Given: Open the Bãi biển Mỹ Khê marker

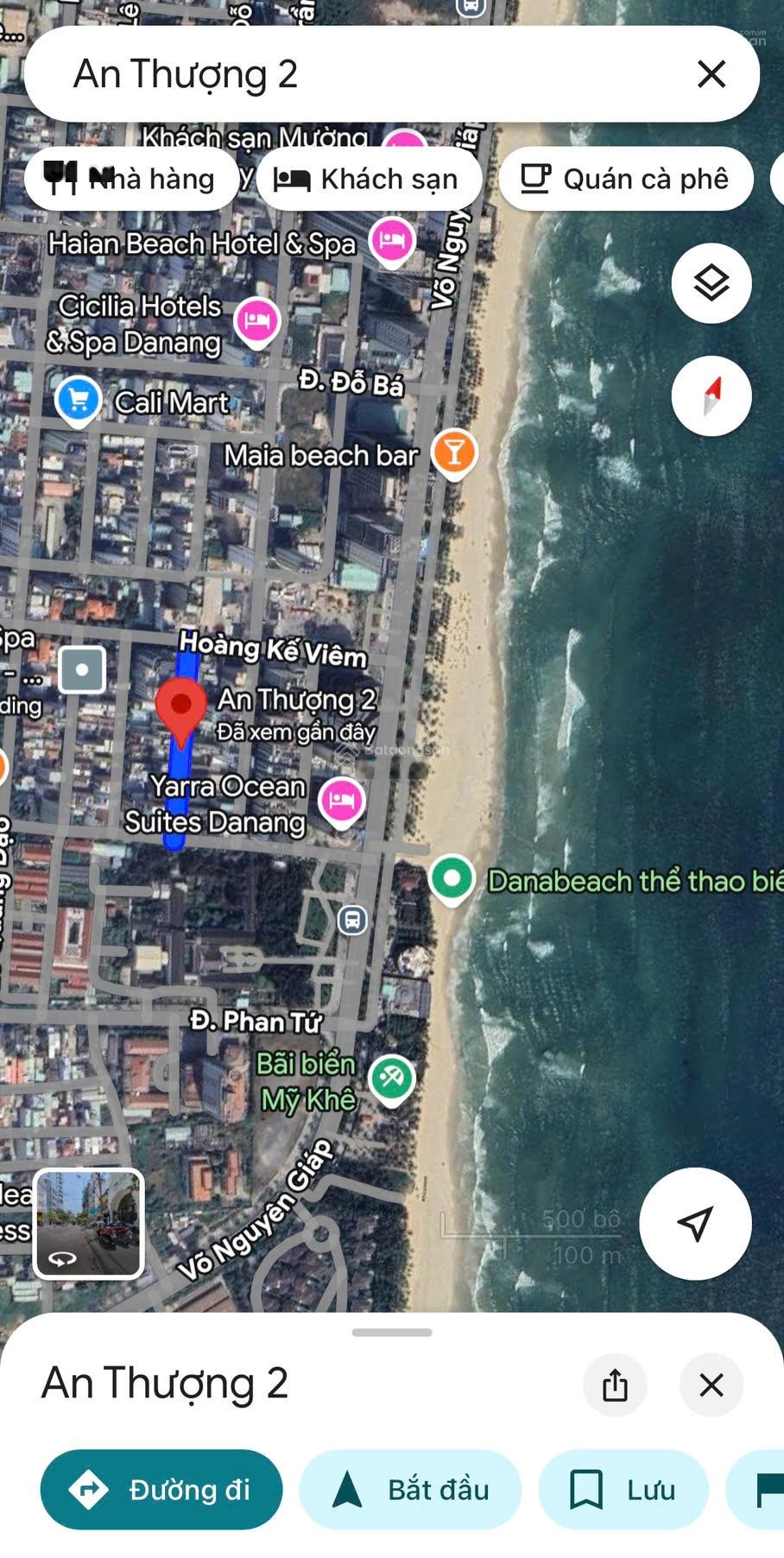Looking at the screenshot, I should pos(391,1077).
